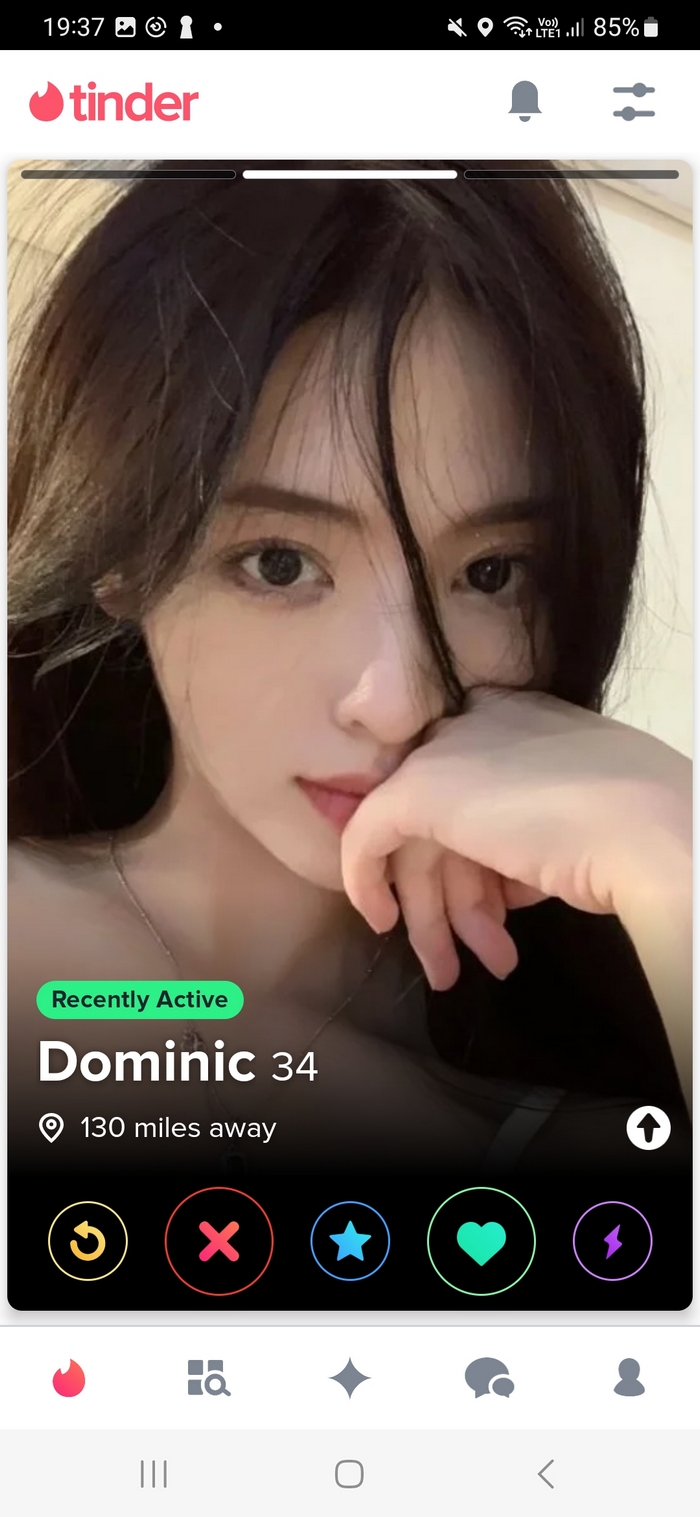
Task: Reject Dominic with the red X
Action: (219, 1241)
